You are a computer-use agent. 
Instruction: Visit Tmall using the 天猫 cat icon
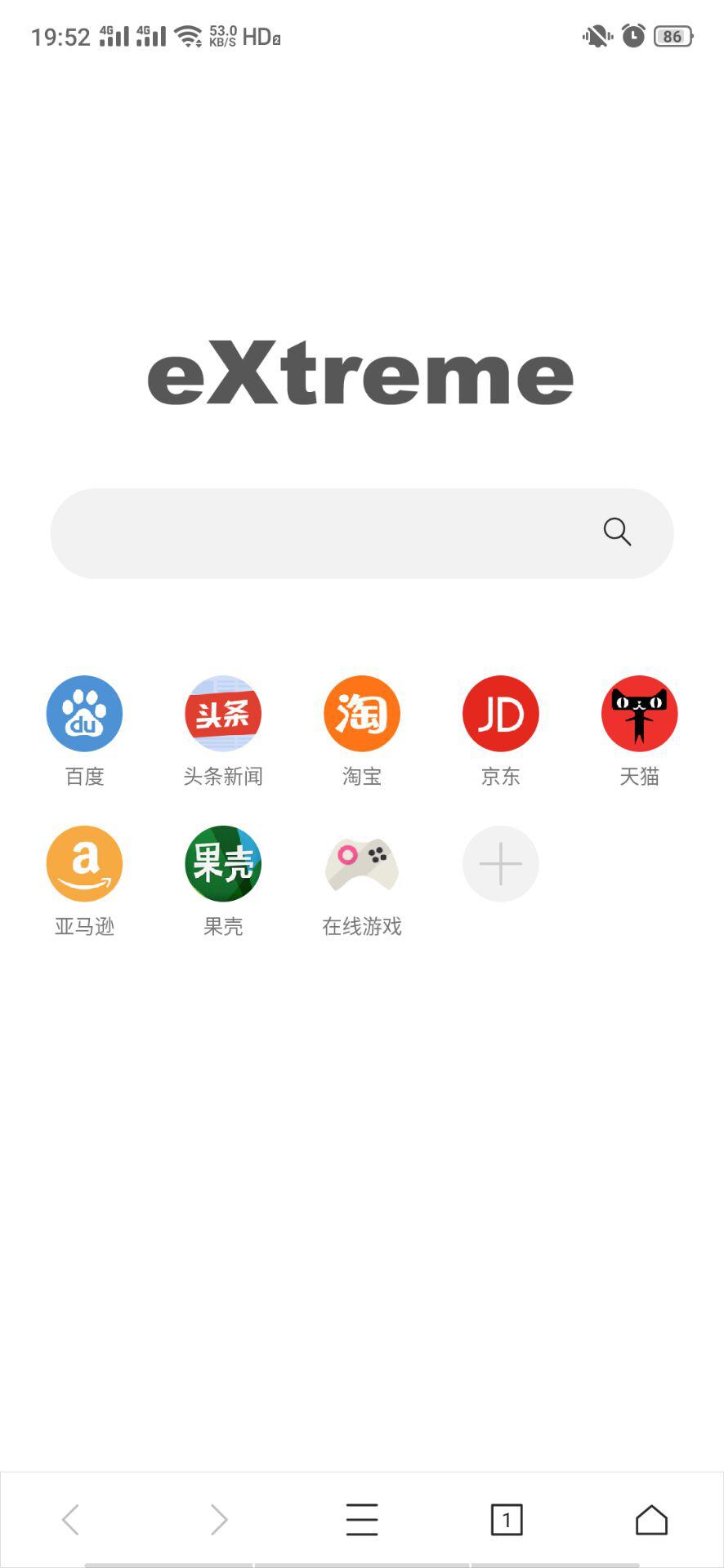[639, 713]
